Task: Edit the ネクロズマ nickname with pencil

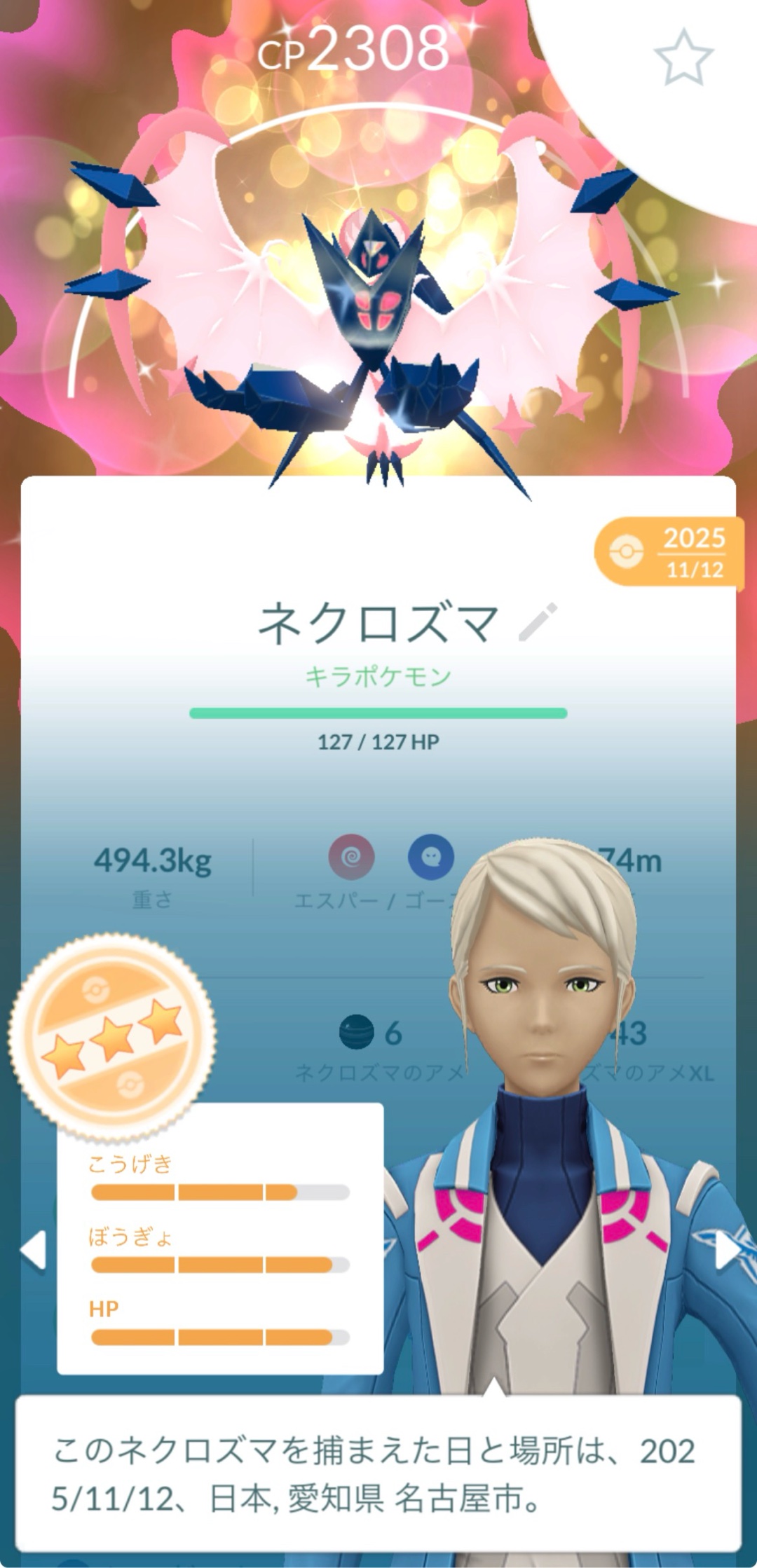Action: pyautogui.click(x=538, y=622)
